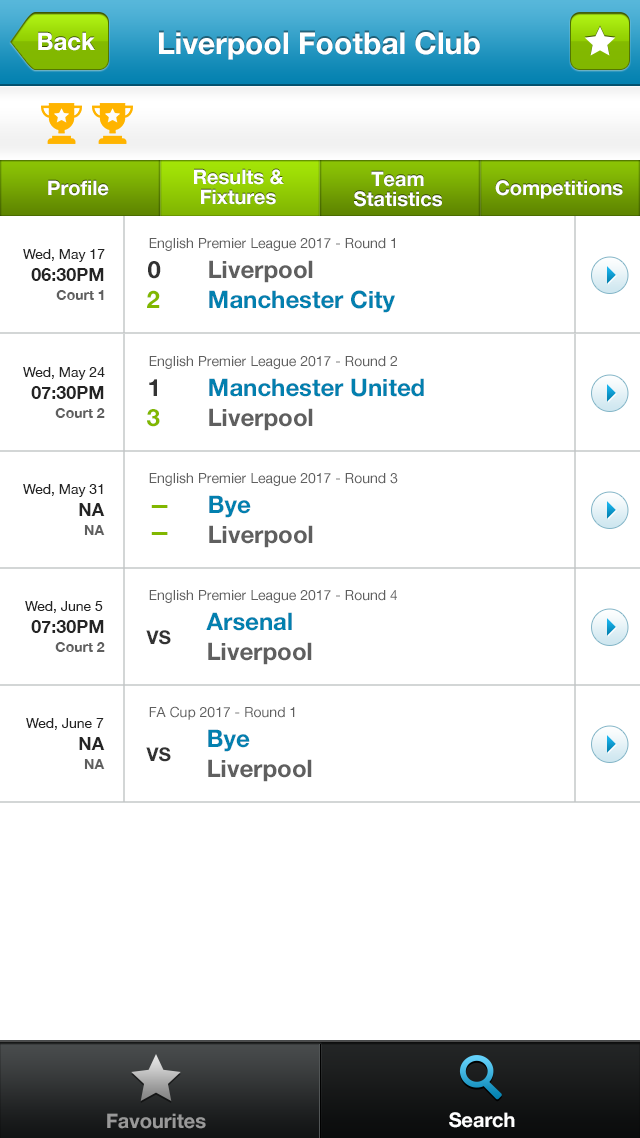The width and height of the screenshot is (640, 1138).
Task: Add the club to favourites with the star button
Action: (599, 41)
